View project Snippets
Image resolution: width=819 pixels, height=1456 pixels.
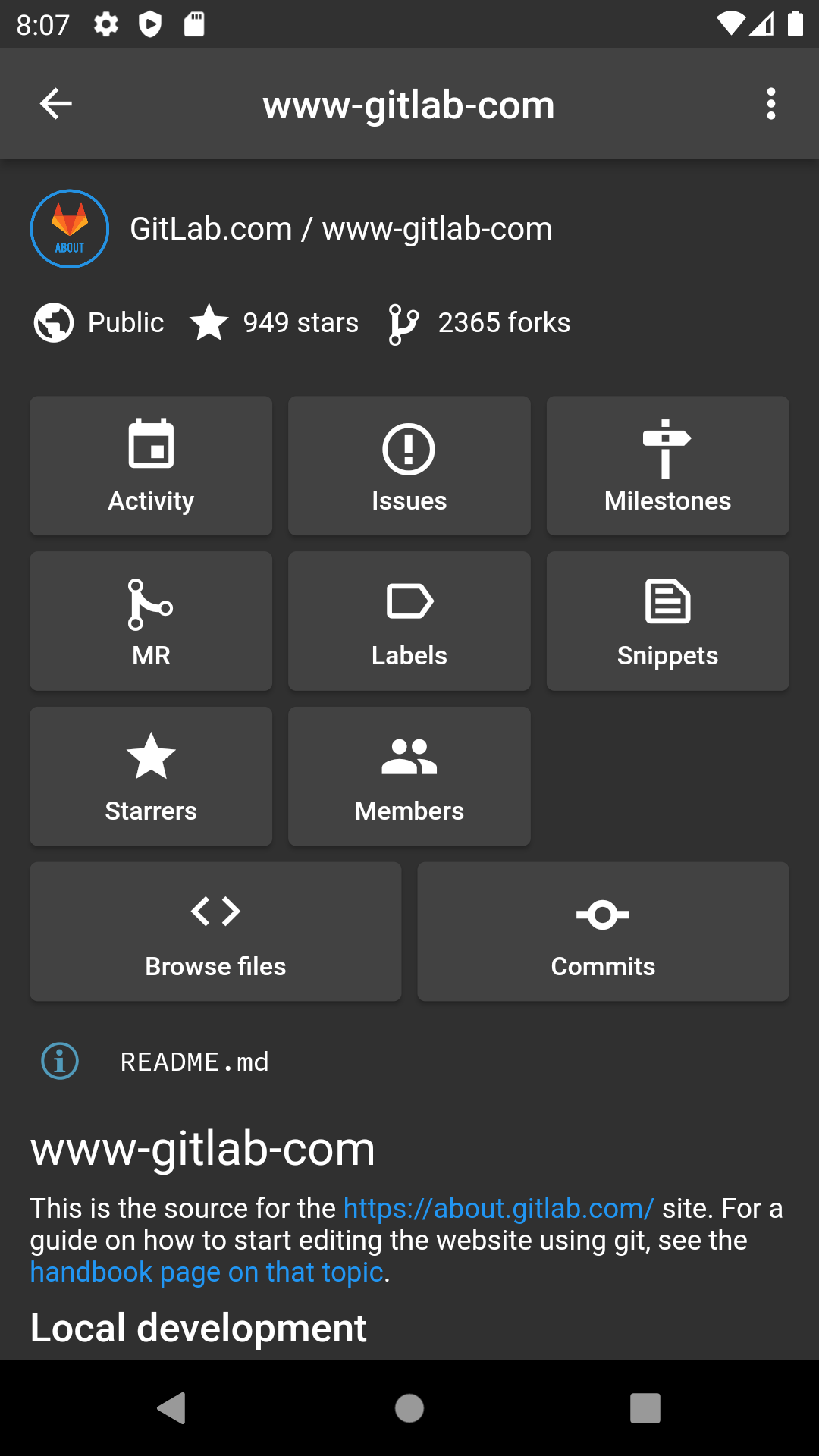click(x=667, y=621)
